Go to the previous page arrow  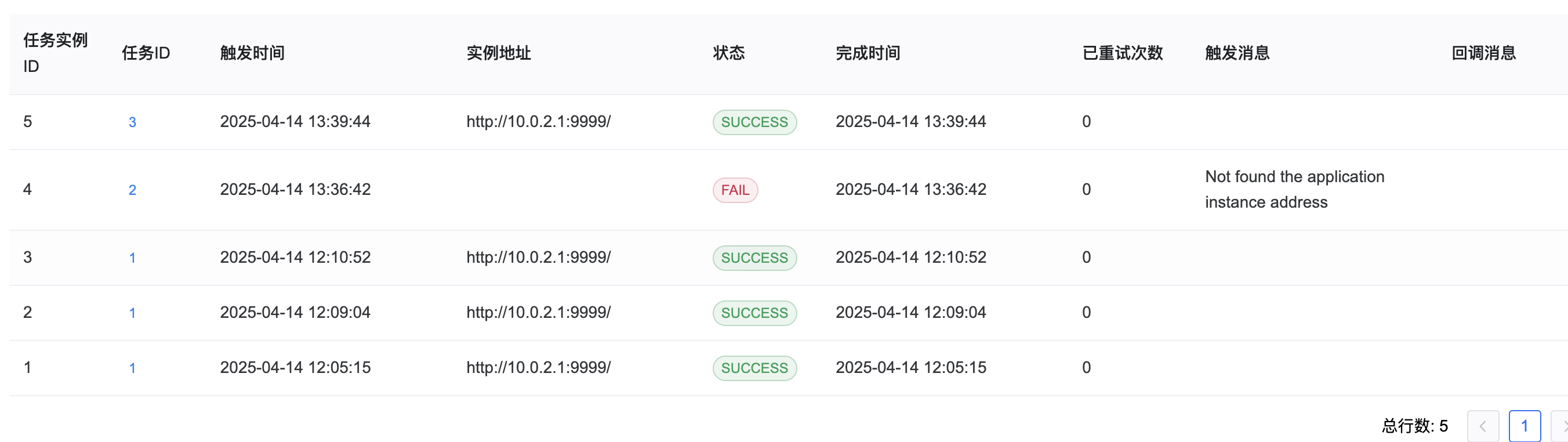click(1482, 426)
